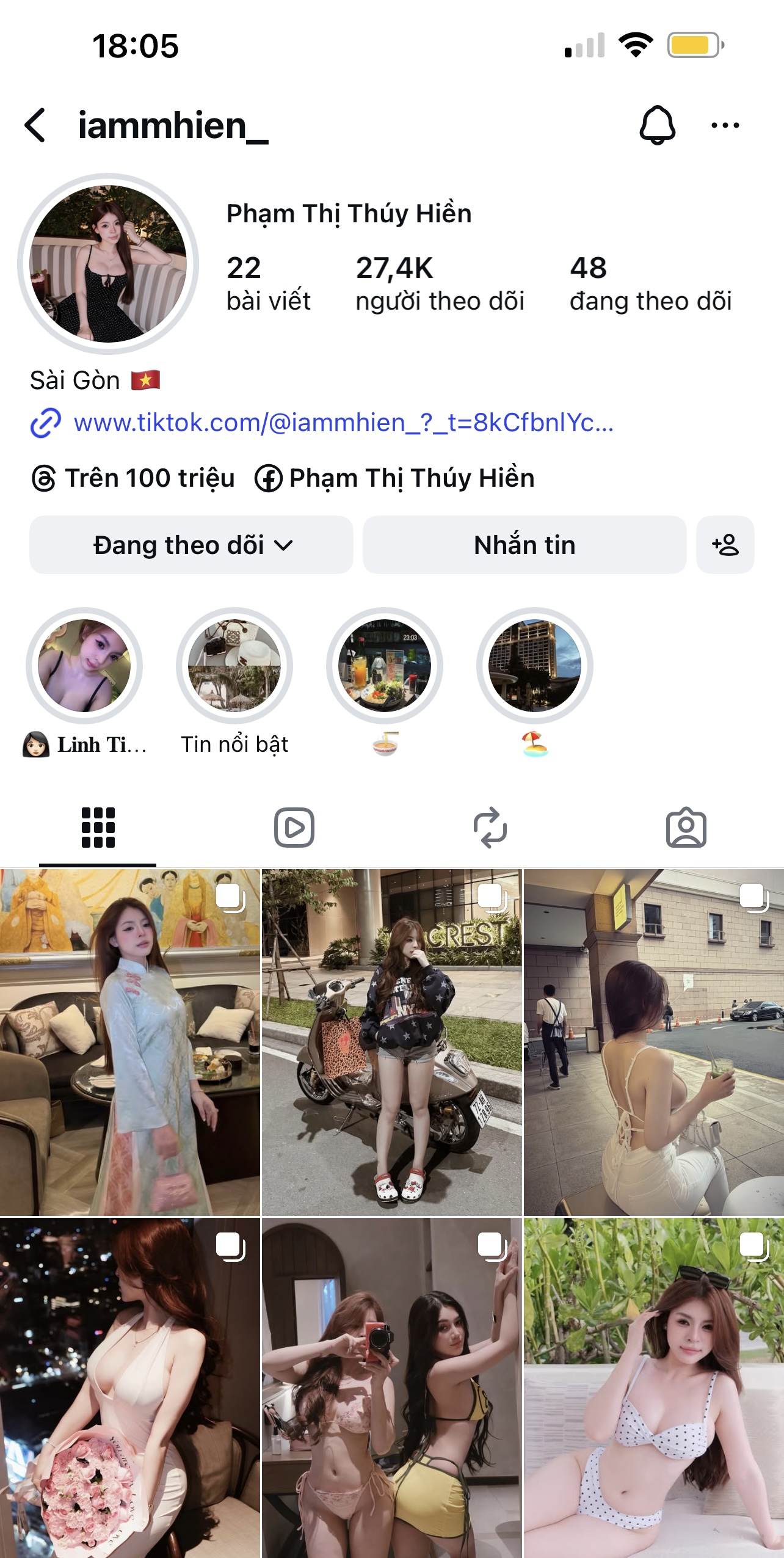This screenshot has width=784, height=1558.
Task: Open Threads link Trên 100 triệu
Action: [133, 478]
